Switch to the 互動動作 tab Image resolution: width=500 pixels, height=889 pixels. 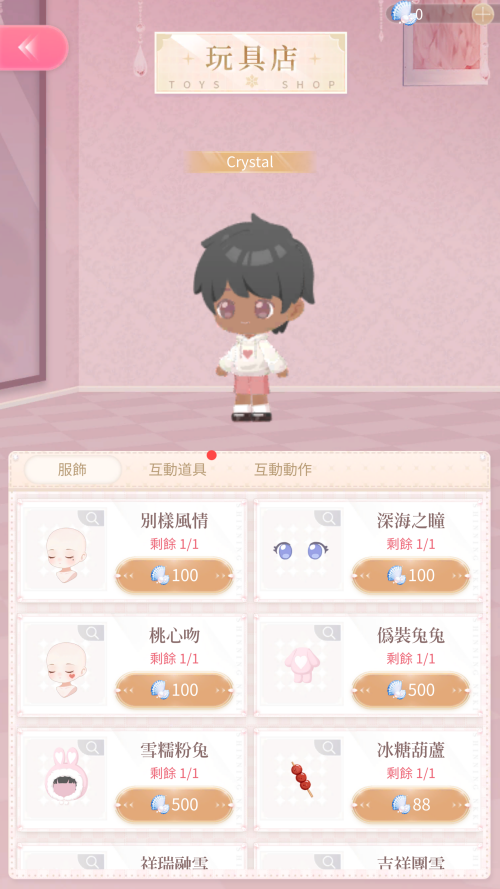(282, 470)
